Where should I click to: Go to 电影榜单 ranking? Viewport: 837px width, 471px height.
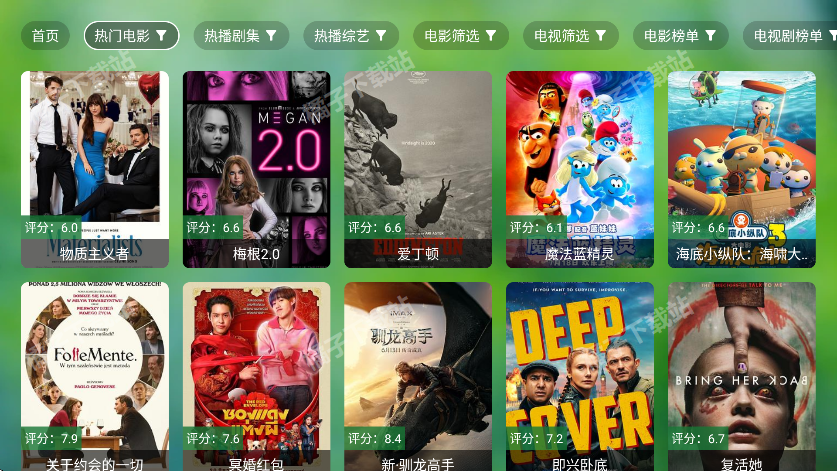[680, 36]
